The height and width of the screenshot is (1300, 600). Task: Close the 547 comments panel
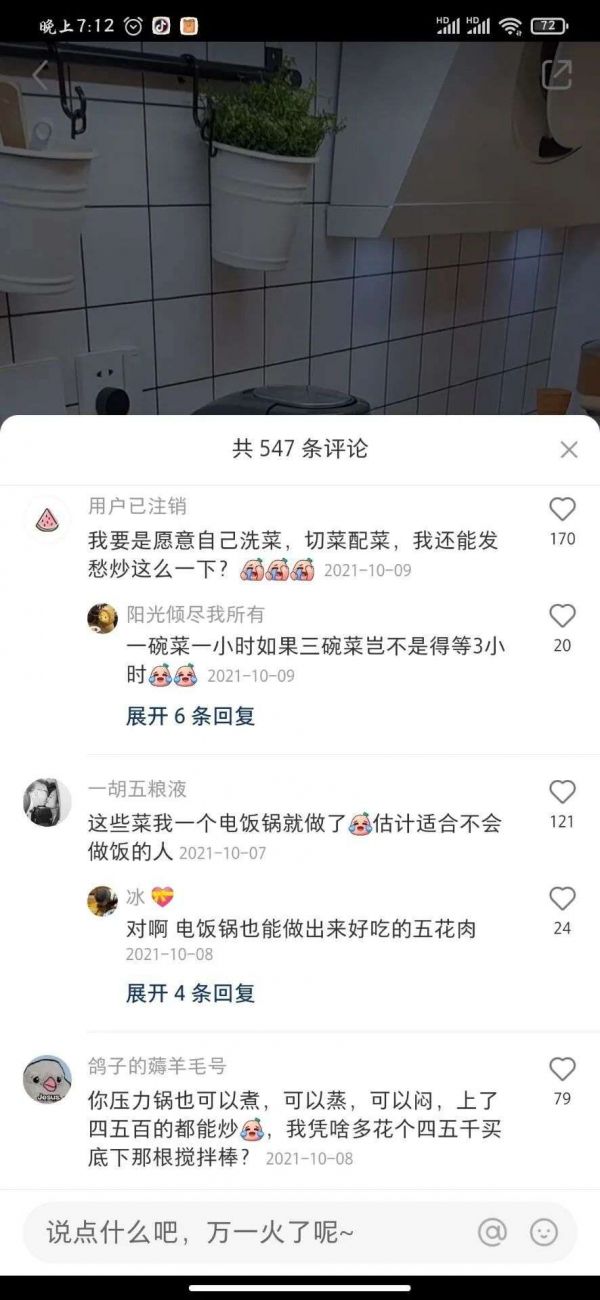(x=569, y=450)
